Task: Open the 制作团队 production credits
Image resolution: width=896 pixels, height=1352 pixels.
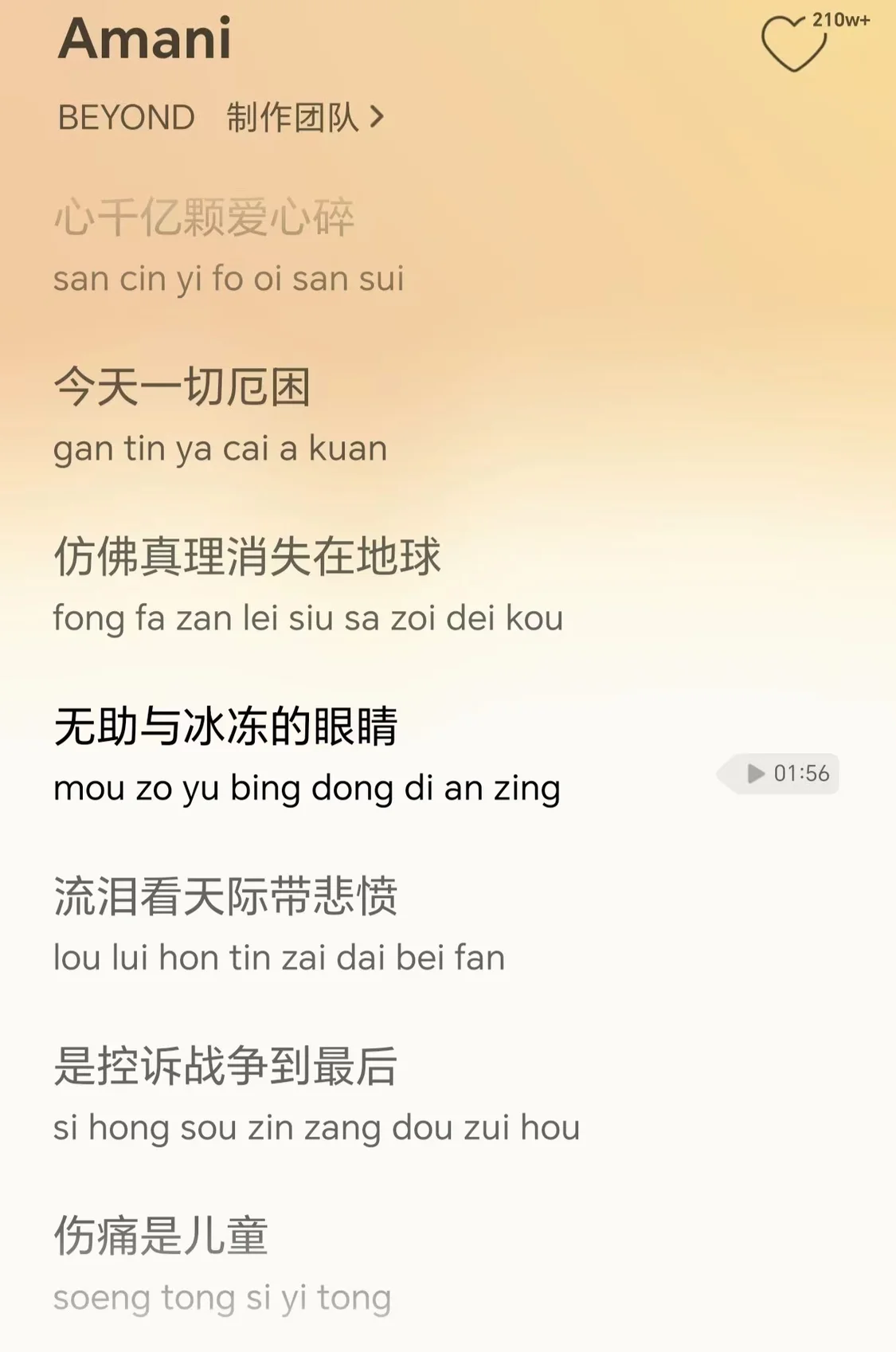Action: pos(304,118)
